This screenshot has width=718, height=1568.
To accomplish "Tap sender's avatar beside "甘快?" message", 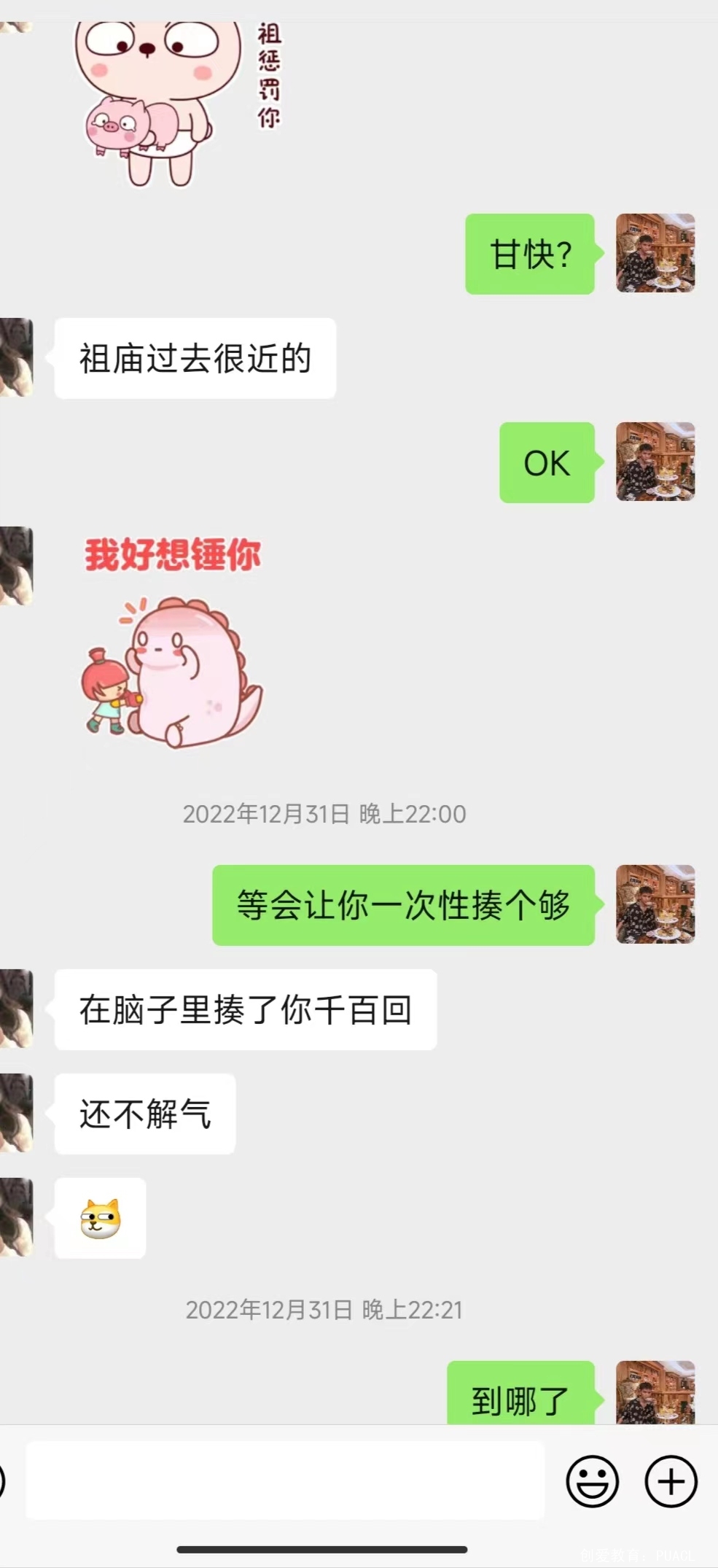I will tap(655, 253).
